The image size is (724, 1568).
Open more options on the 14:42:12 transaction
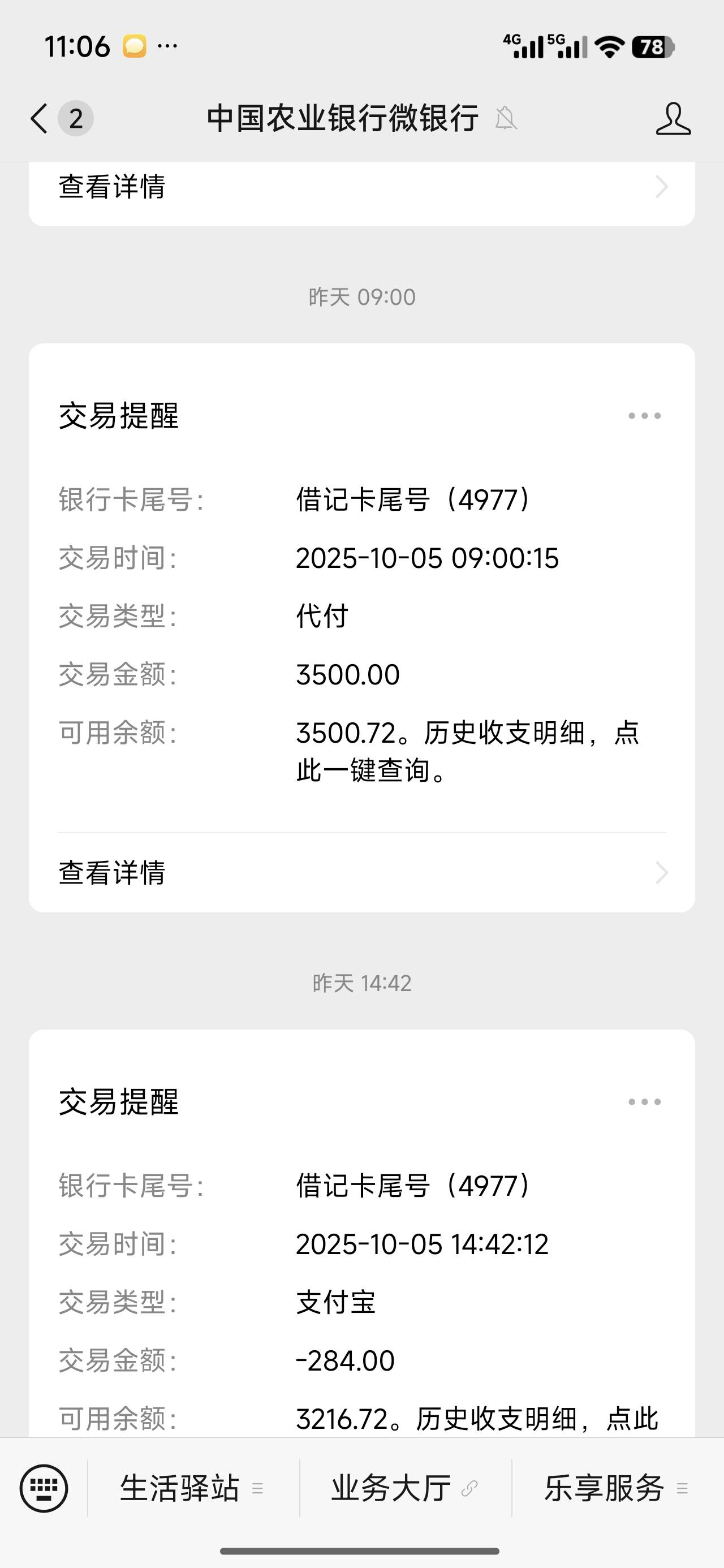(x=644, y=1102)
